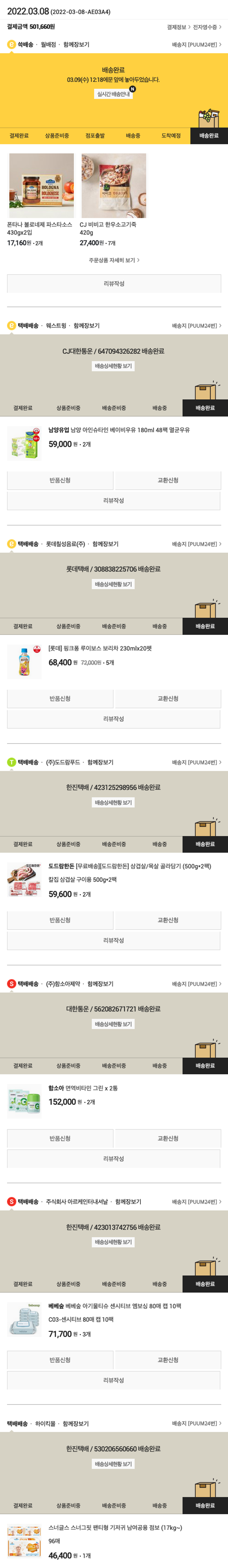The width and height of the screenshot is (228, 1568).
Task: View 대한통운 562082671721 배송상세현황
Action: tap(114, 1024)
